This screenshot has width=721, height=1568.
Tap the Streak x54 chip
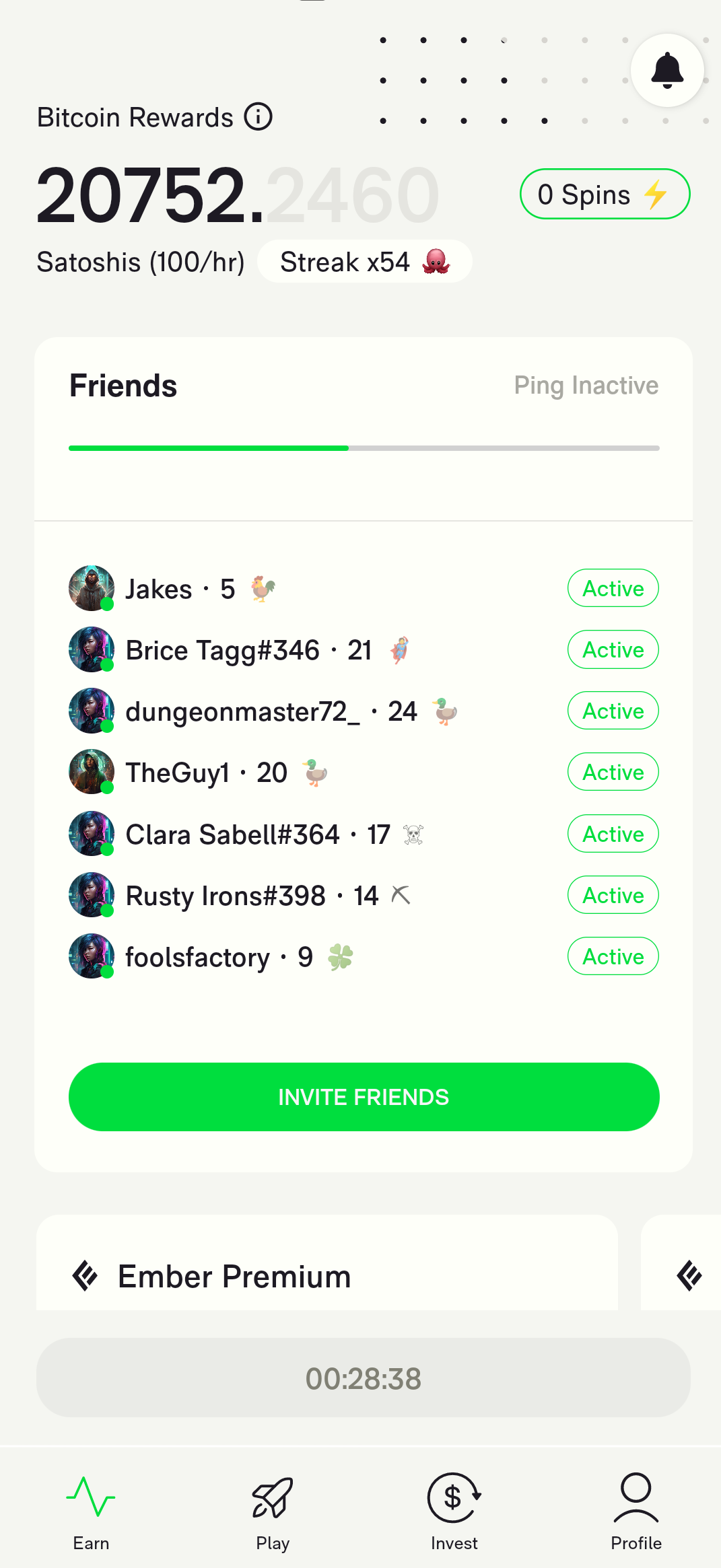[364, 262]
